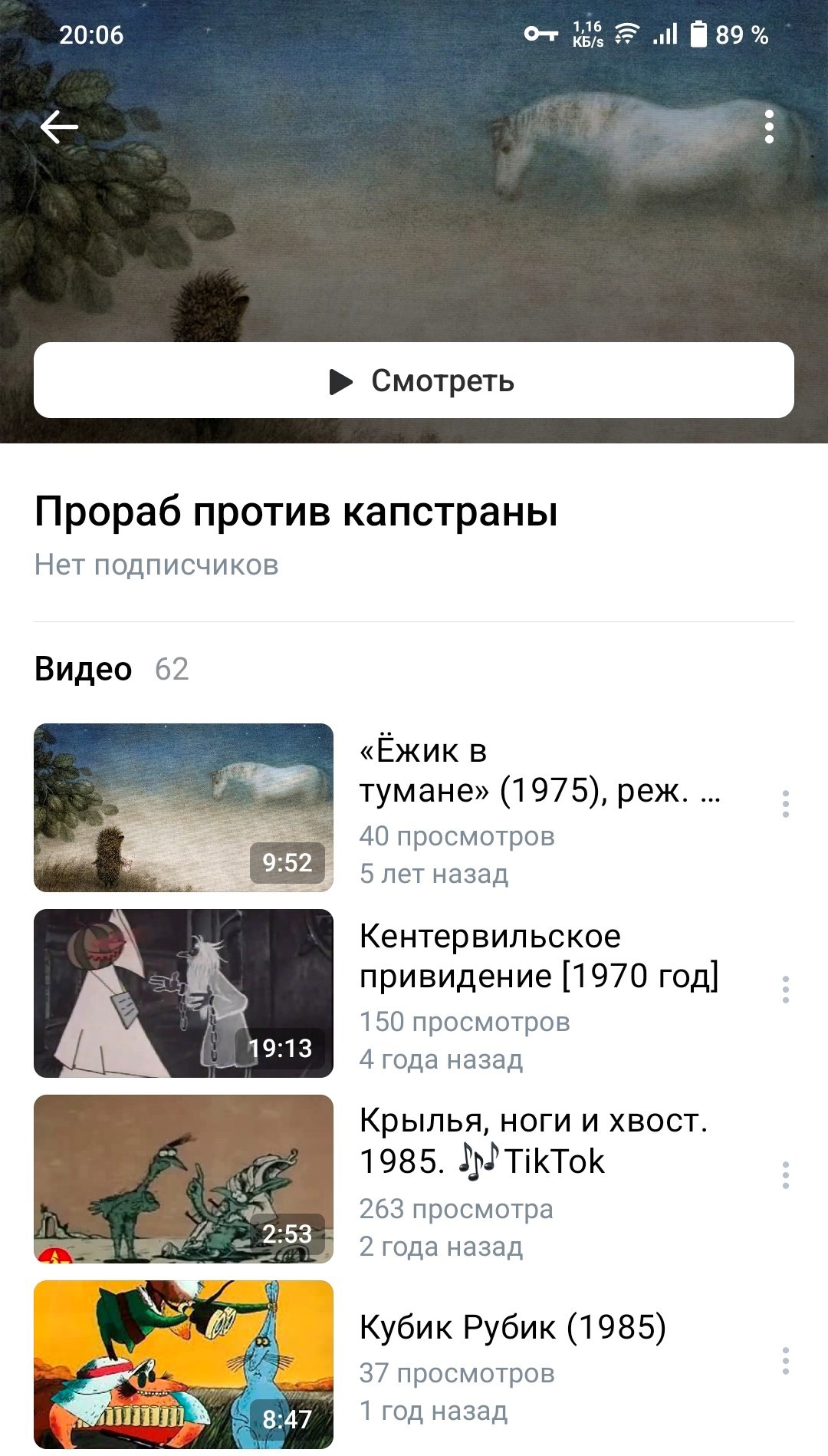Open options for «Крылья, ноги и хвост» video
The height and width of the screenshot is (1456, 828).
pos(784,1175)
